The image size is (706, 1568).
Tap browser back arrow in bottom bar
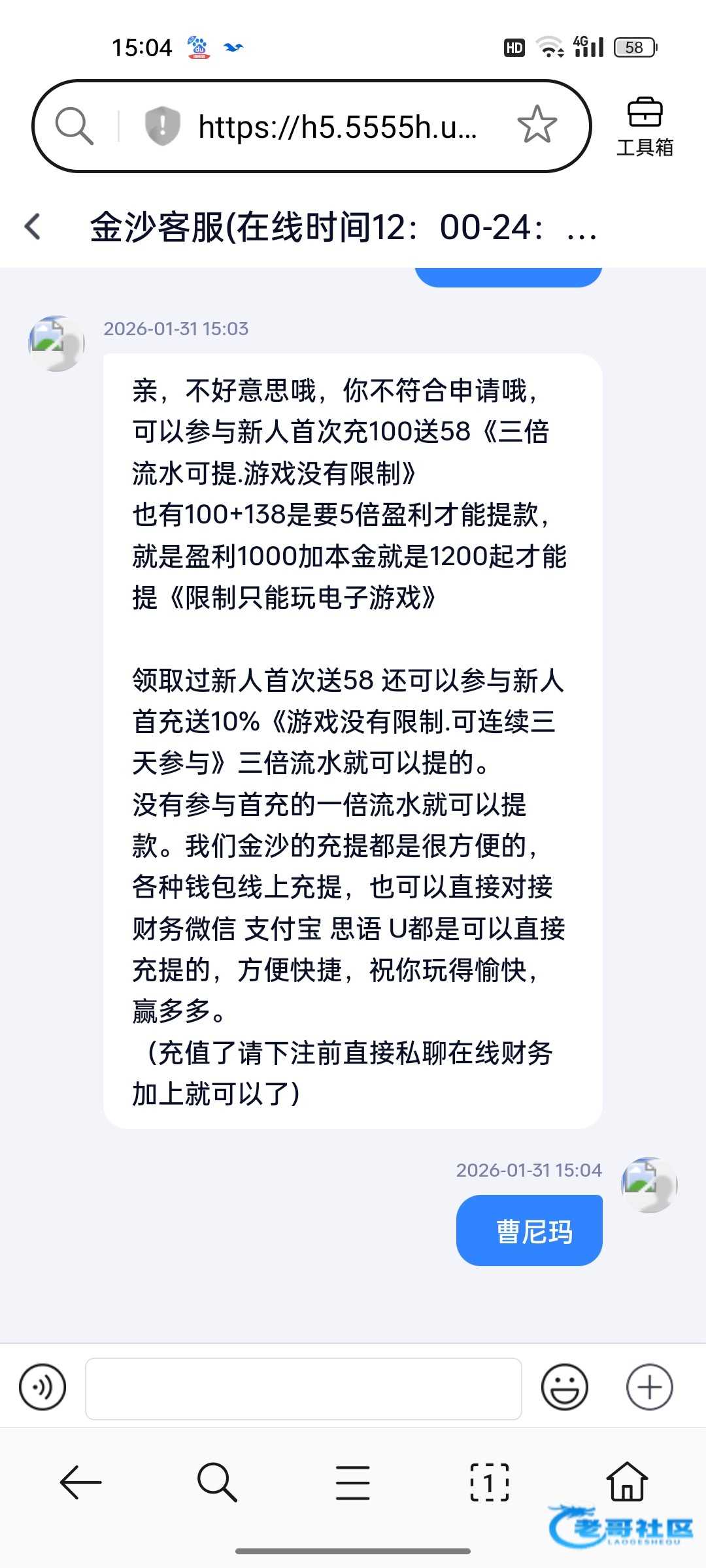80,1482
